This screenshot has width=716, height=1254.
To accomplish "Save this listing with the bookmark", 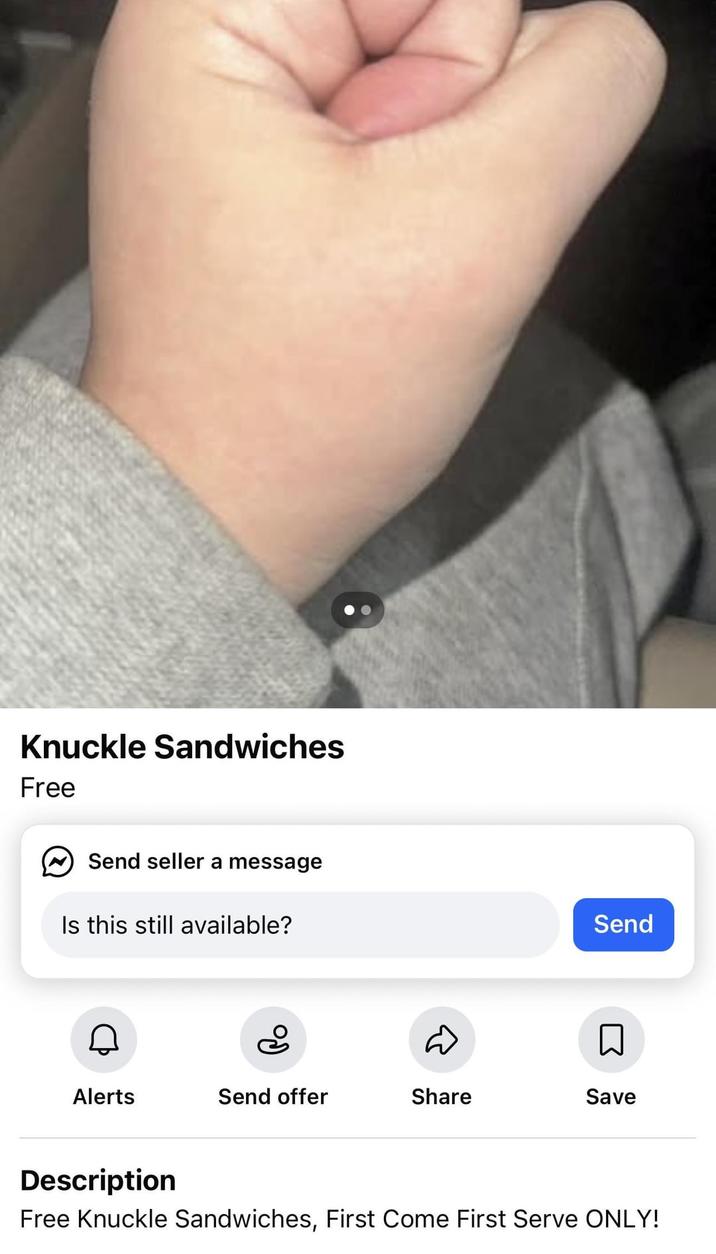I will (611, 1041).
